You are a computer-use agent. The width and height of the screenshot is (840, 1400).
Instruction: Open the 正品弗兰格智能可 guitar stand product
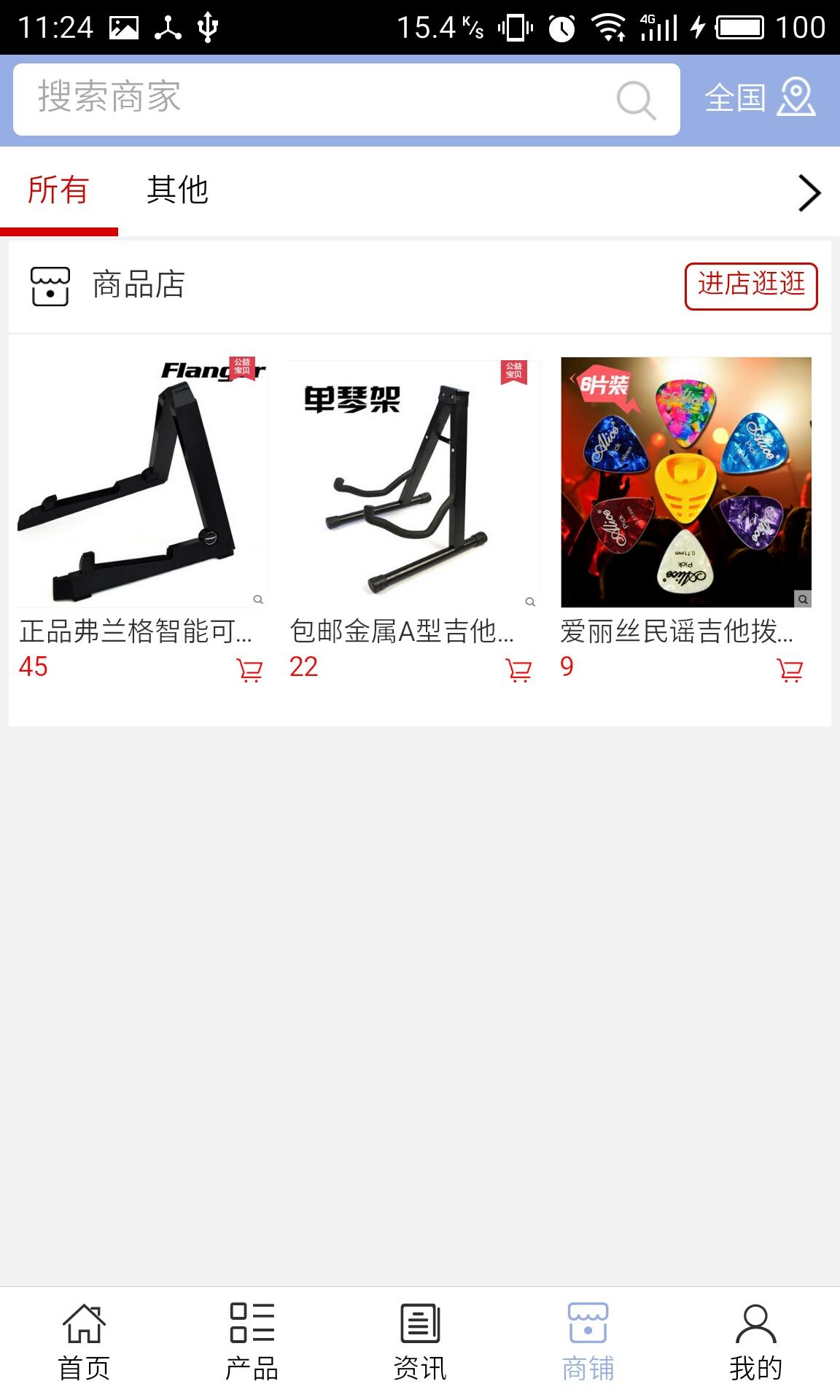pos(142,483)
